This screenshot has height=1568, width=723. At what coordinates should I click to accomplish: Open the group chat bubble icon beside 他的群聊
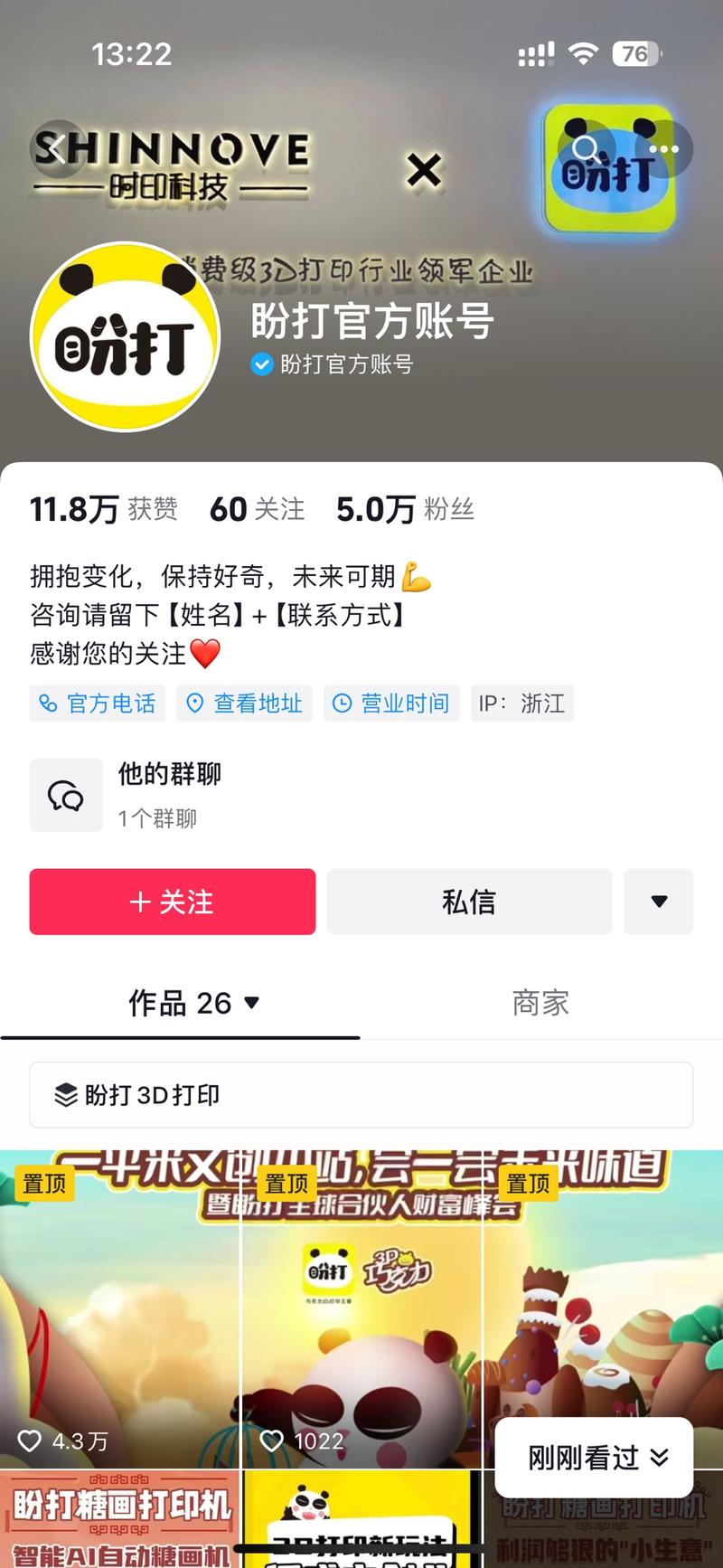click(66, 795)
